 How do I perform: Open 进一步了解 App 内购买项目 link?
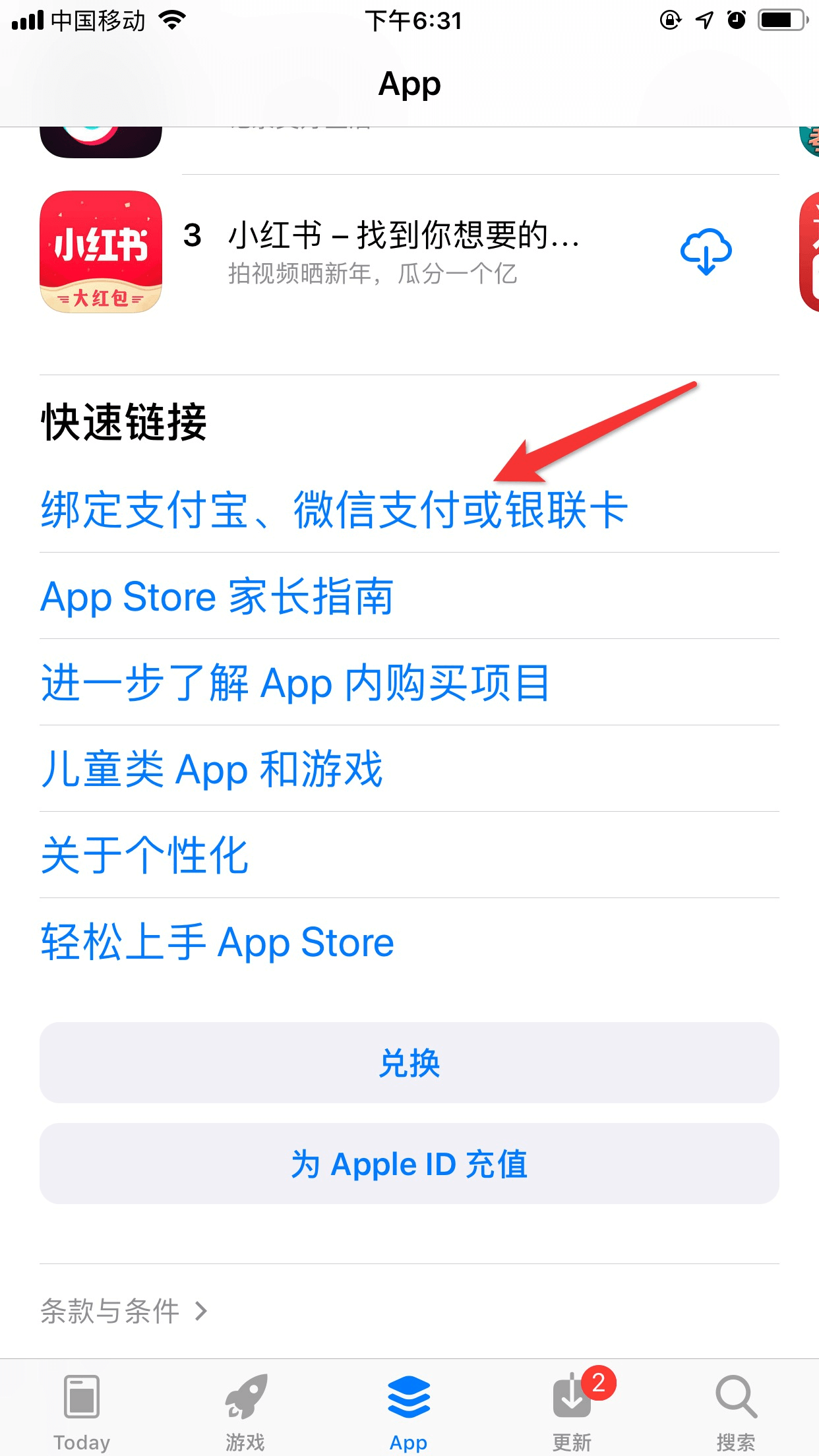click(x=295, y=682)
